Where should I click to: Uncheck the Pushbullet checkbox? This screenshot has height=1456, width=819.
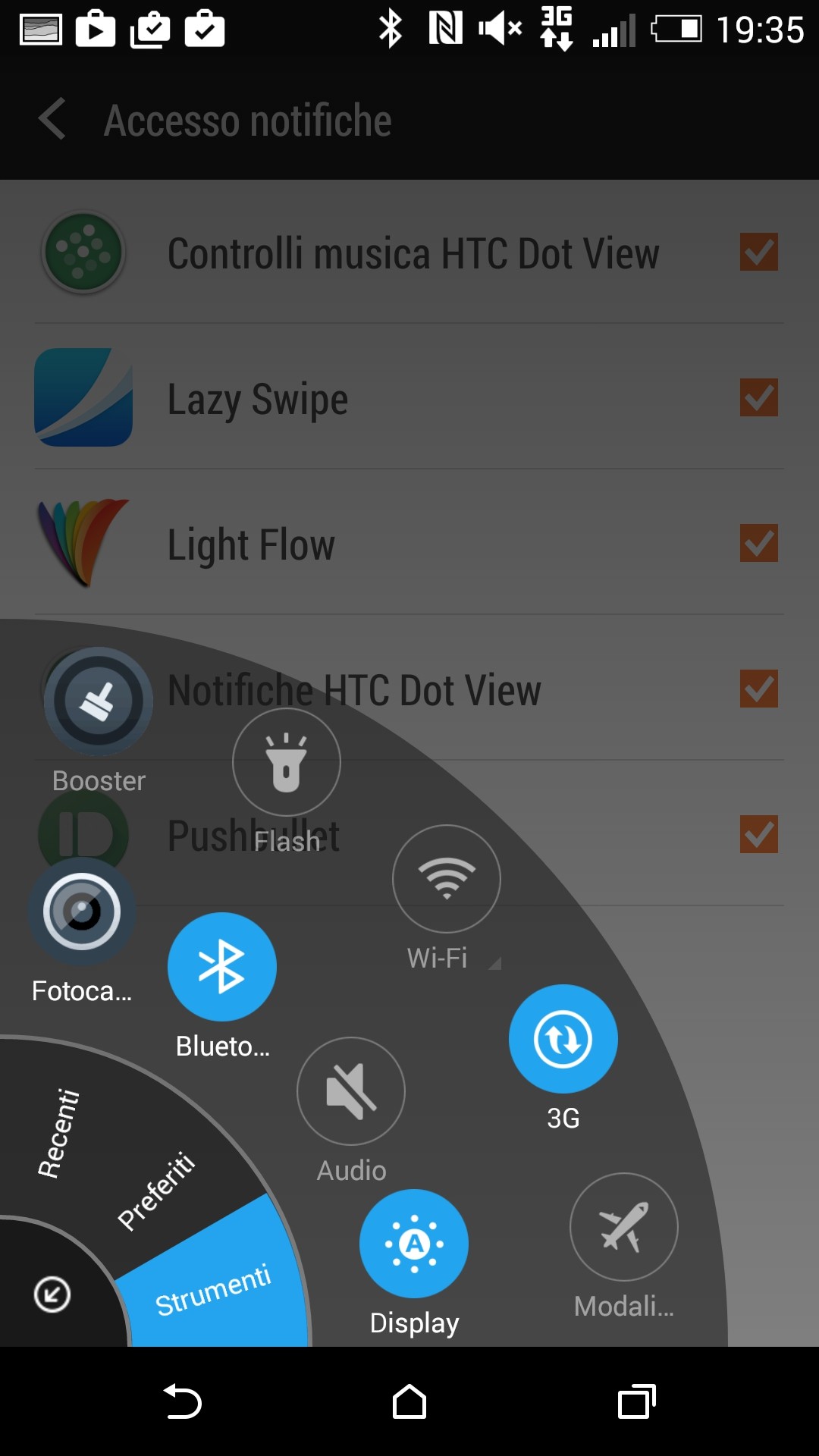pyautogui.click(x=759, y=834)
